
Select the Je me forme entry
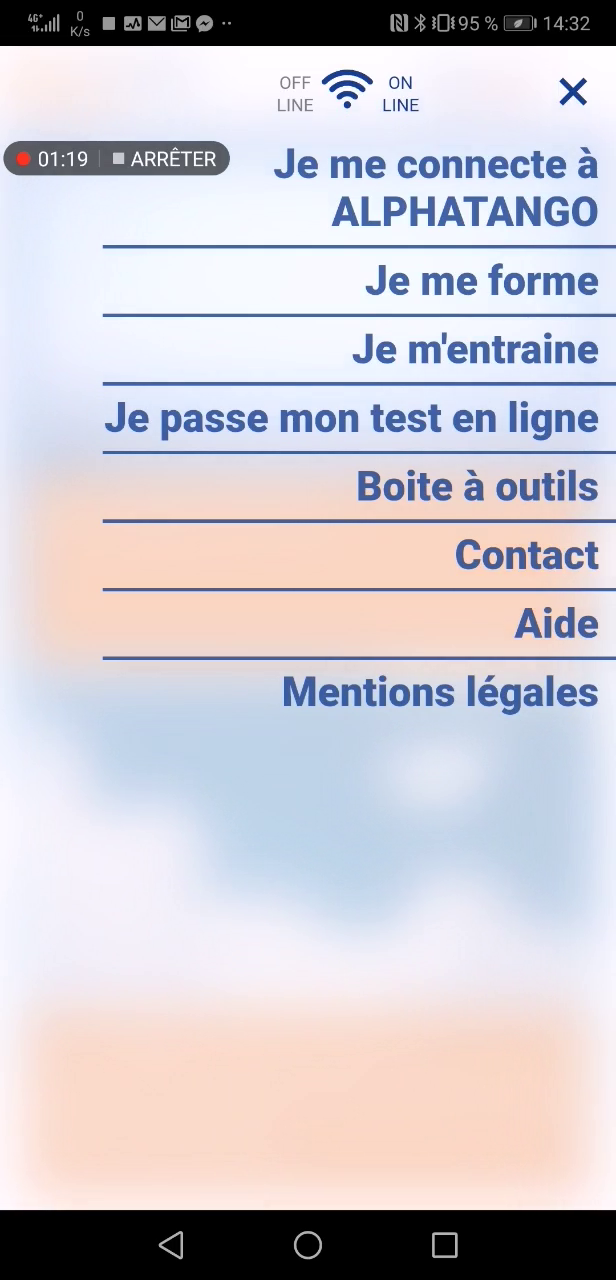click(x=482, y=280)
